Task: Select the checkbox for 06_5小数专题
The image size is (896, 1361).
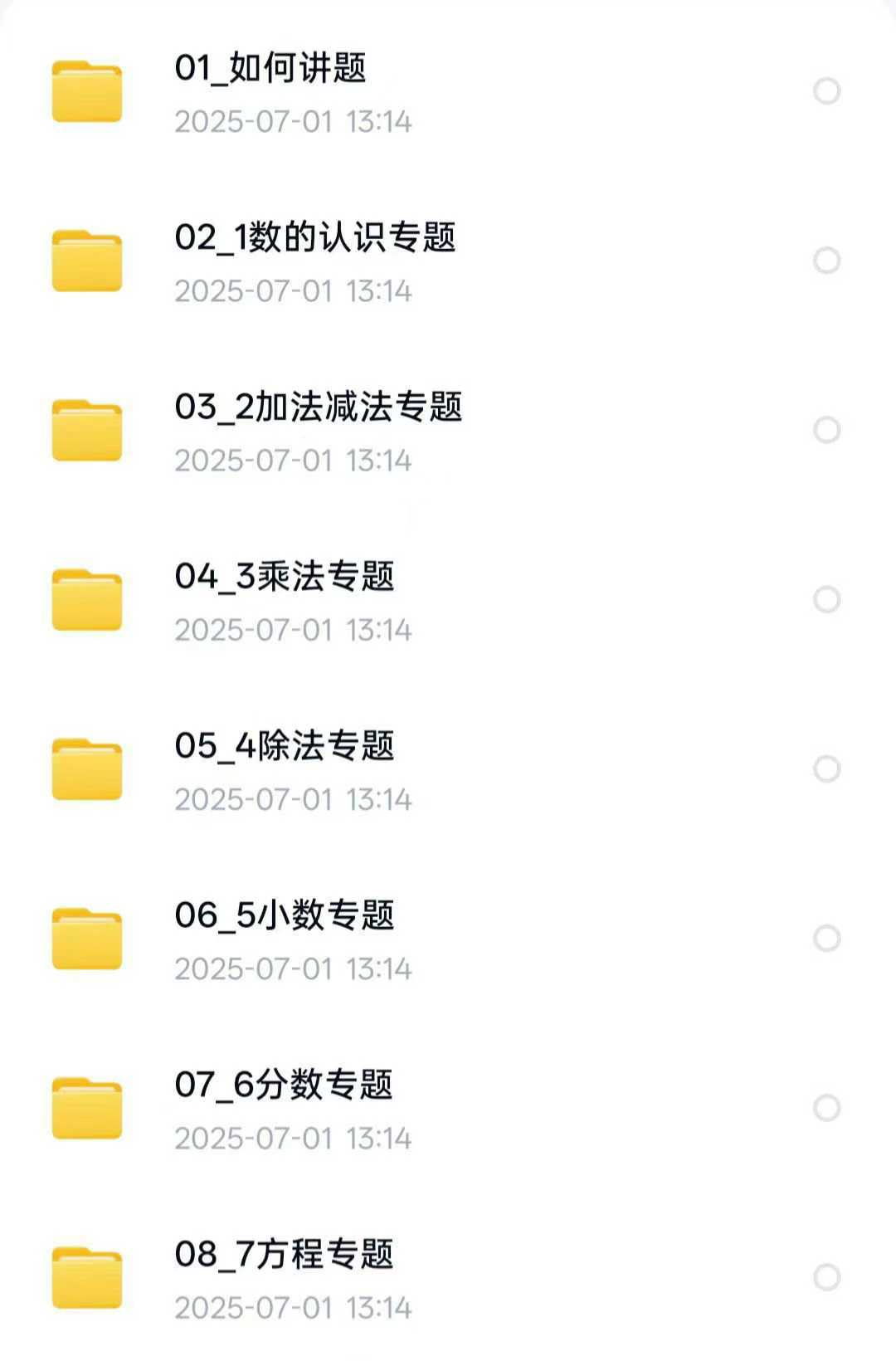Action: tap(826, 936)
